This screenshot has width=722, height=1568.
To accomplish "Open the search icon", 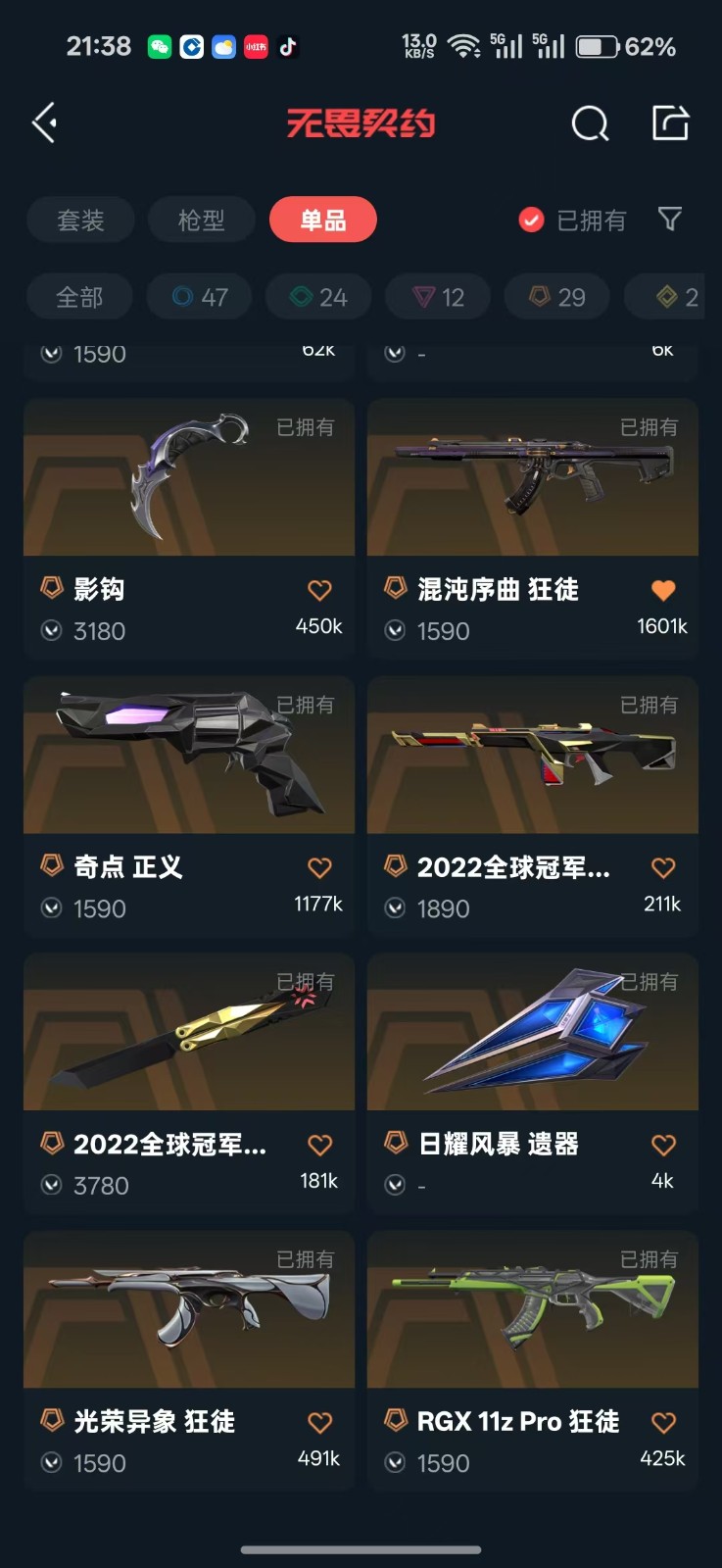I will (590, 123).
